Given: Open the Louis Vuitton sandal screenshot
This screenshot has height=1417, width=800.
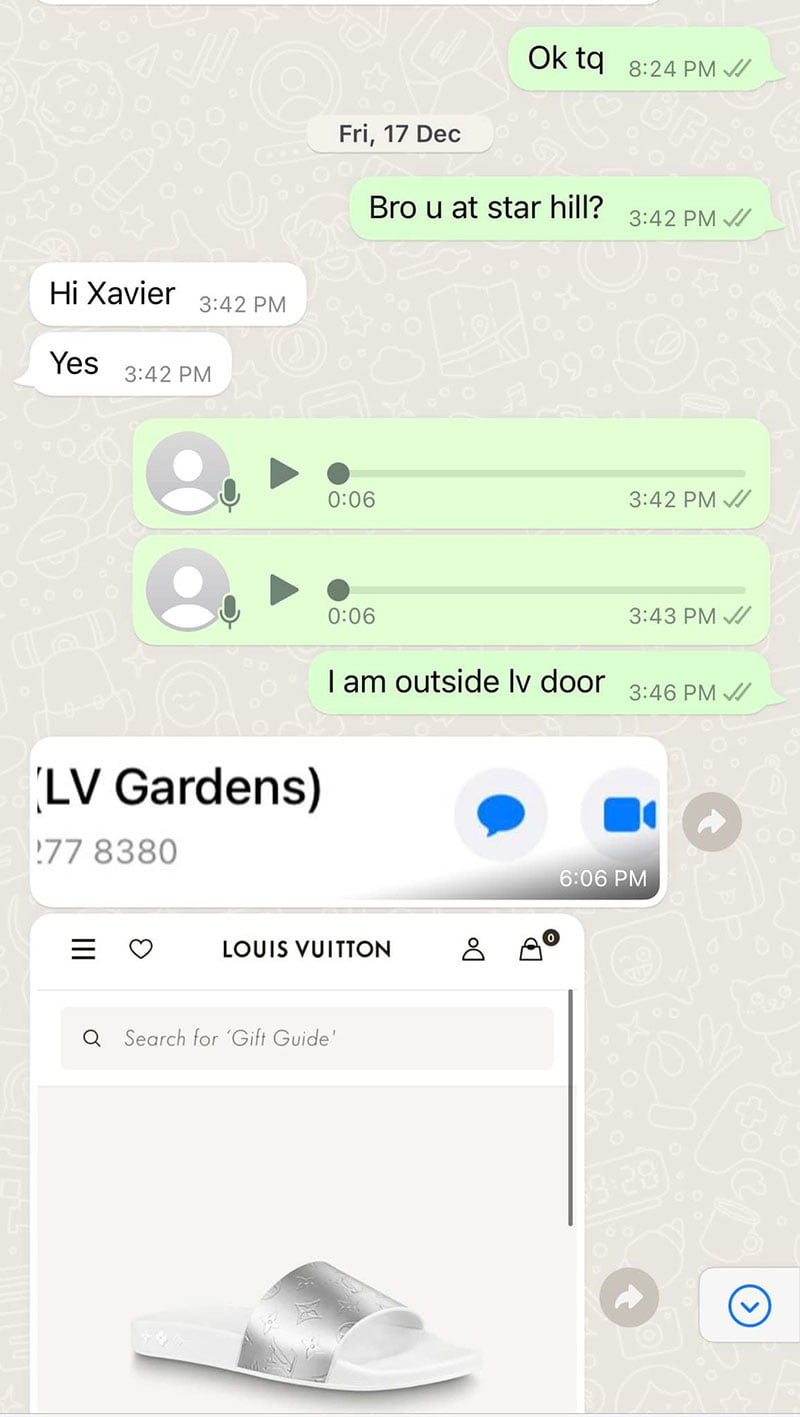Looking at the screenshot, I should (x=305, y=1200).
